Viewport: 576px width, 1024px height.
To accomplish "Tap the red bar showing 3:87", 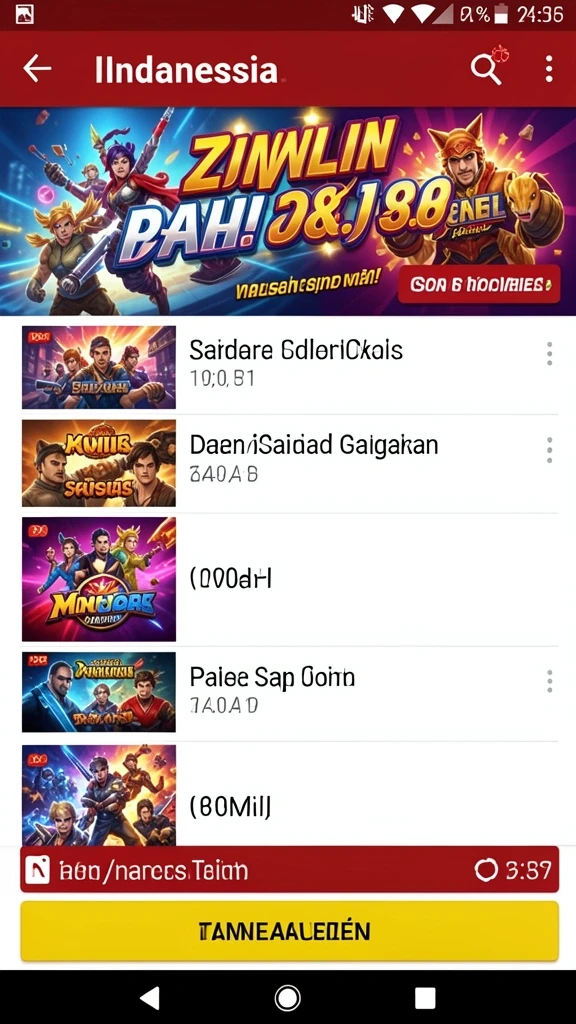I will click(289, 869).
